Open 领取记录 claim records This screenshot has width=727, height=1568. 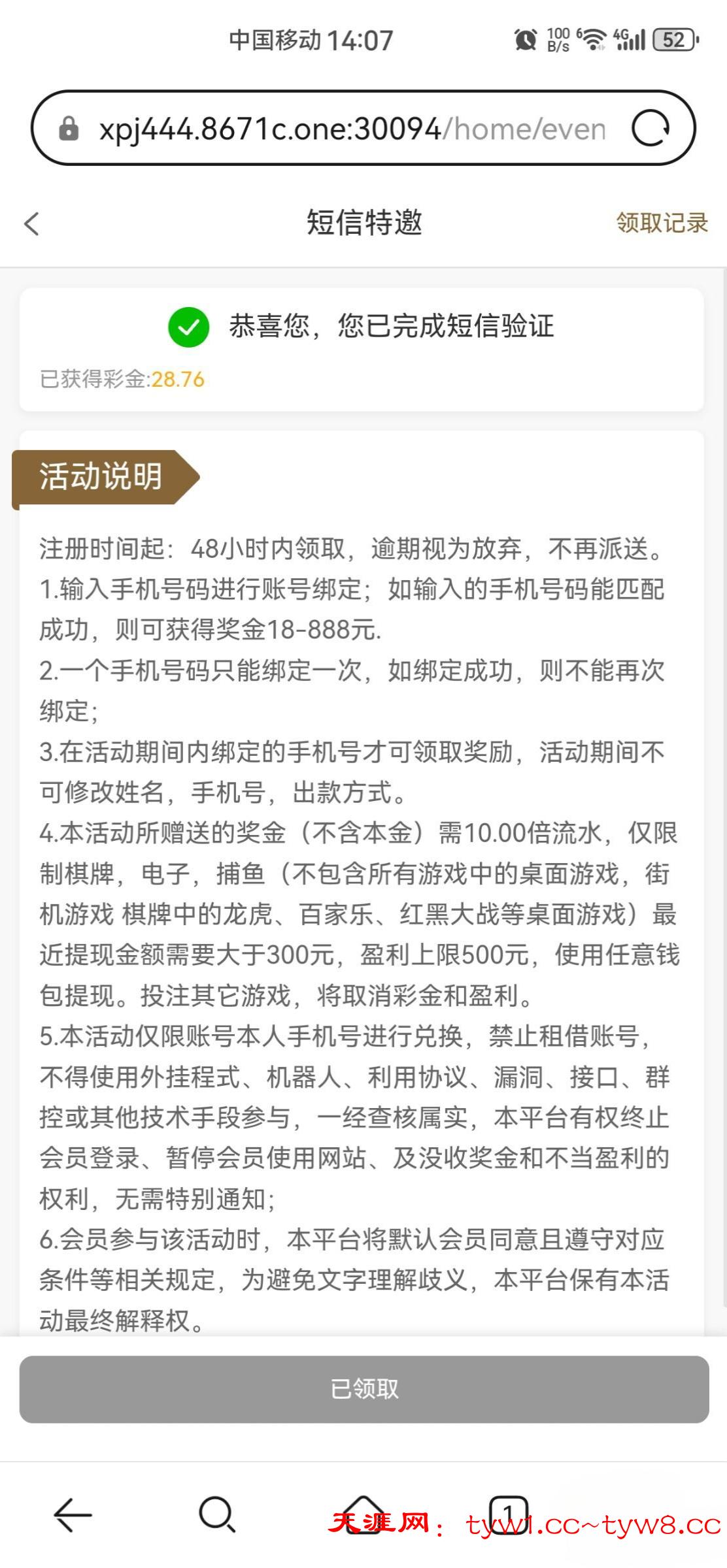tap(661, 223)
